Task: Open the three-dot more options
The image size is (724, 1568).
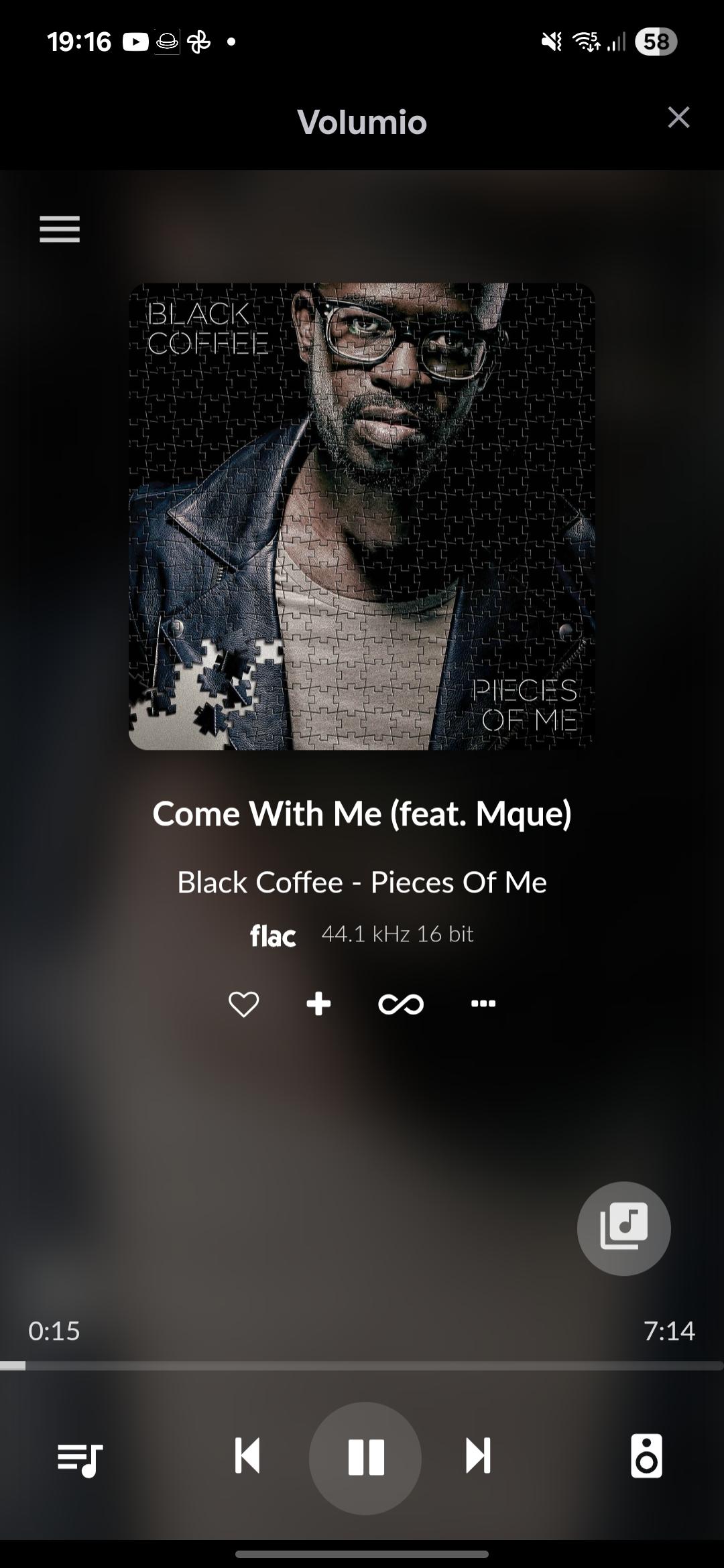Action: (483, 1004)
